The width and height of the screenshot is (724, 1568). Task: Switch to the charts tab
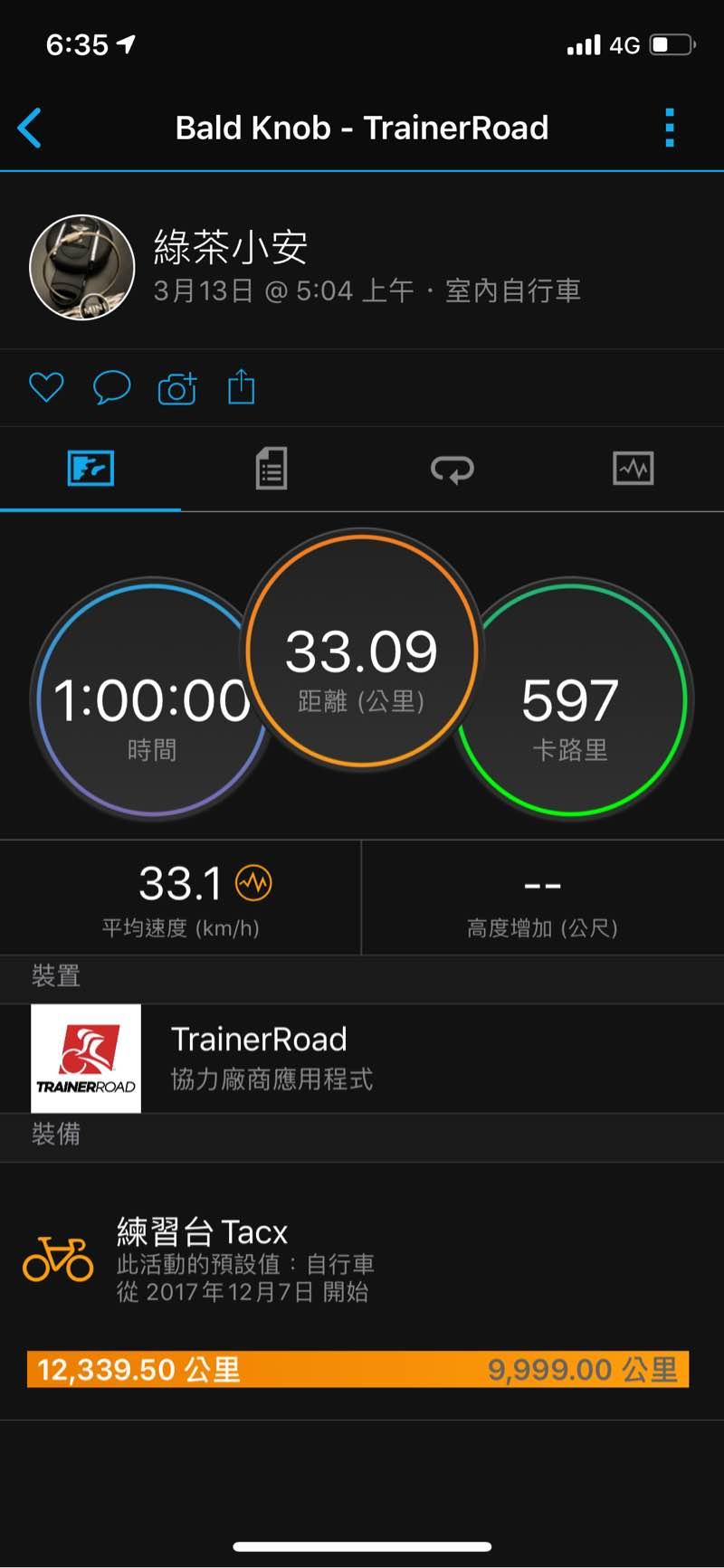pyautogui.click(x=633, y=469)
